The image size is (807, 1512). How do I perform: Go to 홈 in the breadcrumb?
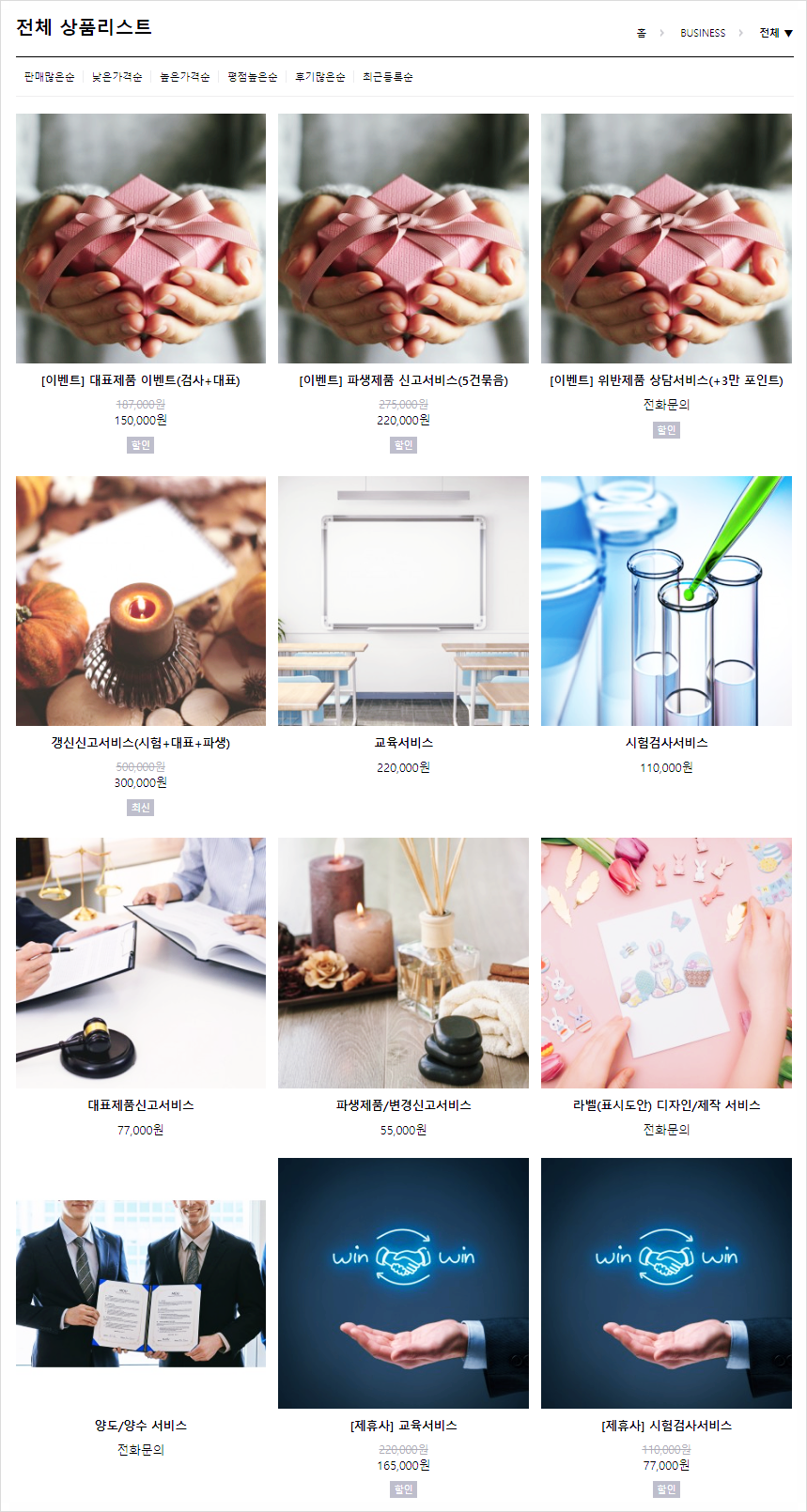tap(642, 33)
